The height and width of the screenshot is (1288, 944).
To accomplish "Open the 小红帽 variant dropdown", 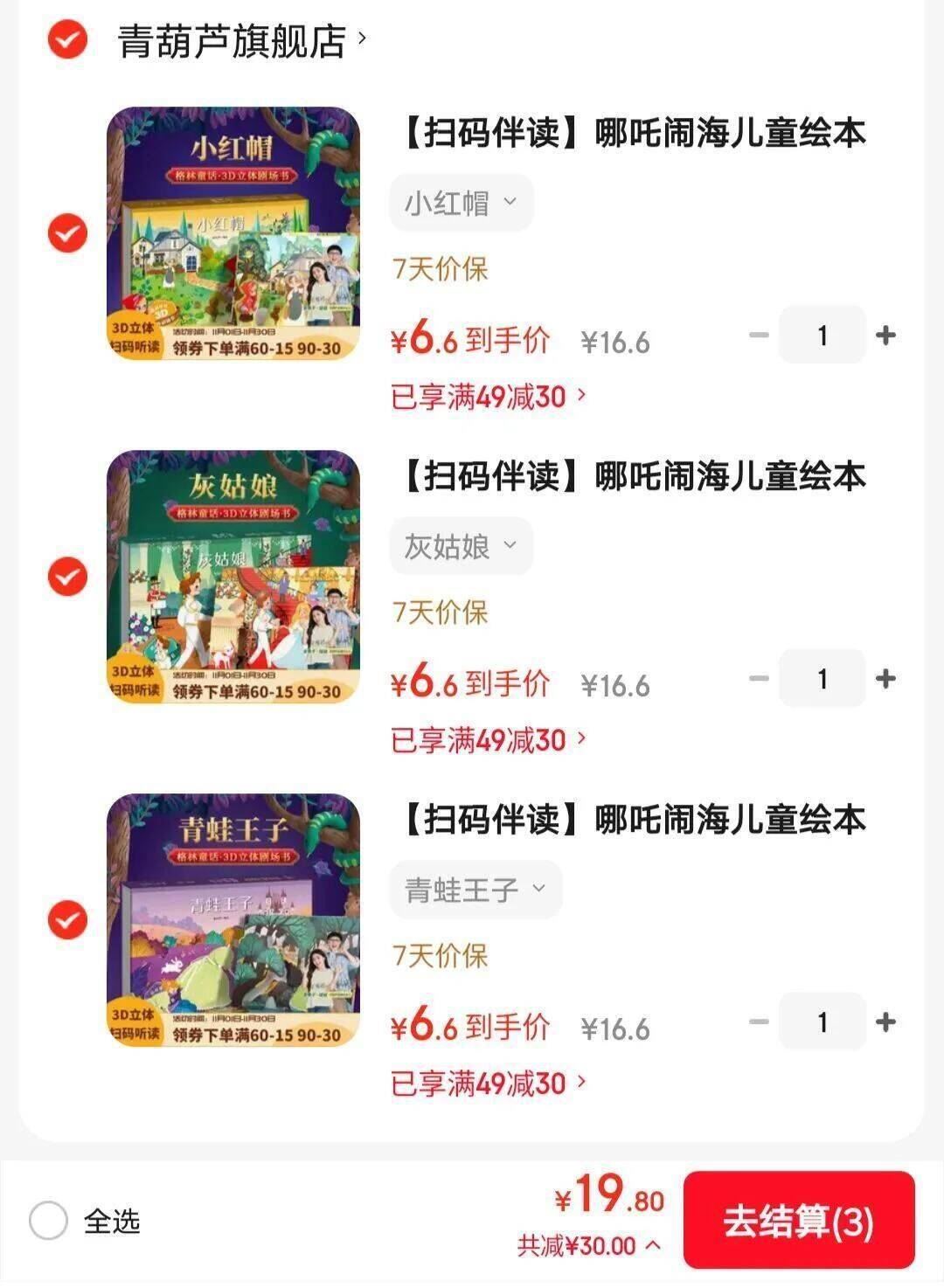I will [x=461, y=202].
